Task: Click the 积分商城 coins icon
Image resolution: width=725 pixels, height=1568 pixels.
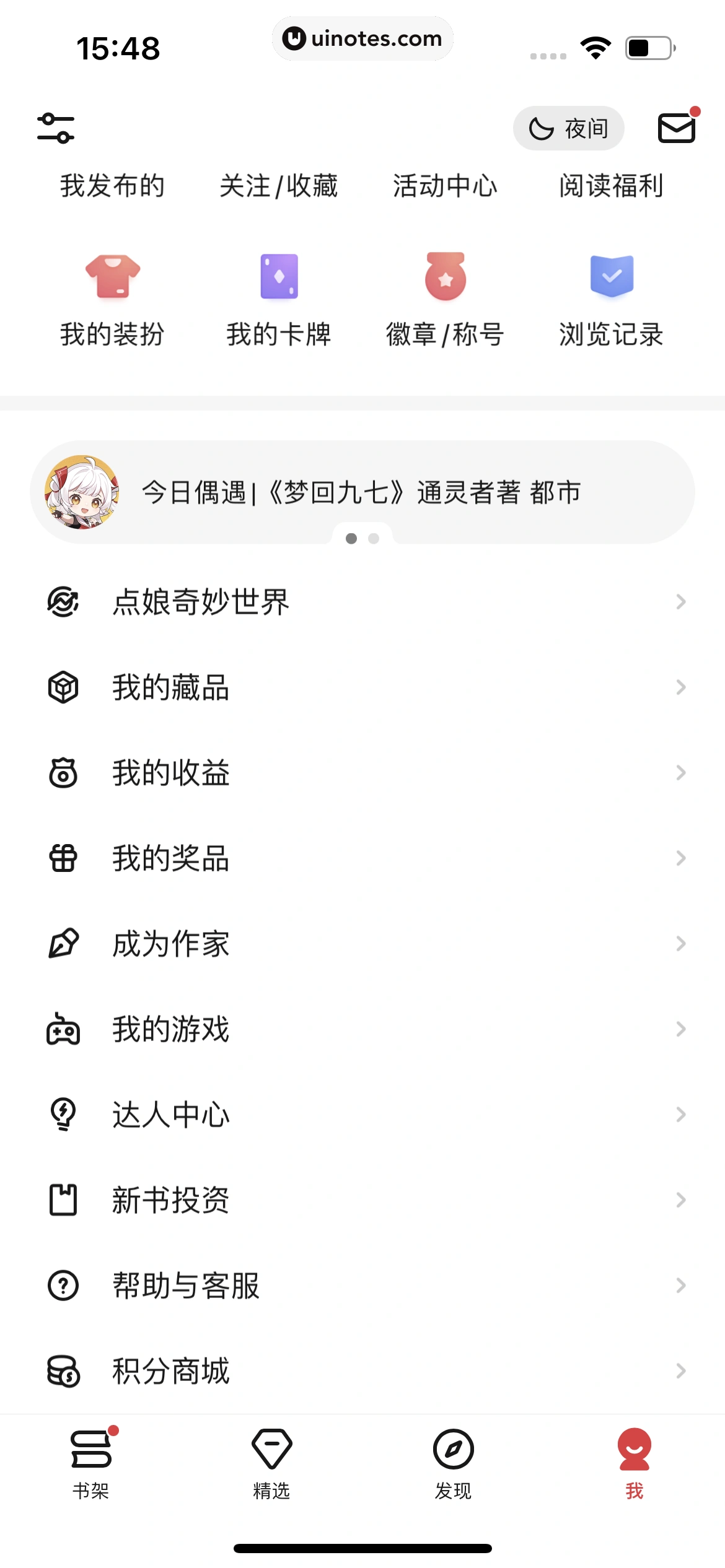Action: click(x=63, y=1371)
